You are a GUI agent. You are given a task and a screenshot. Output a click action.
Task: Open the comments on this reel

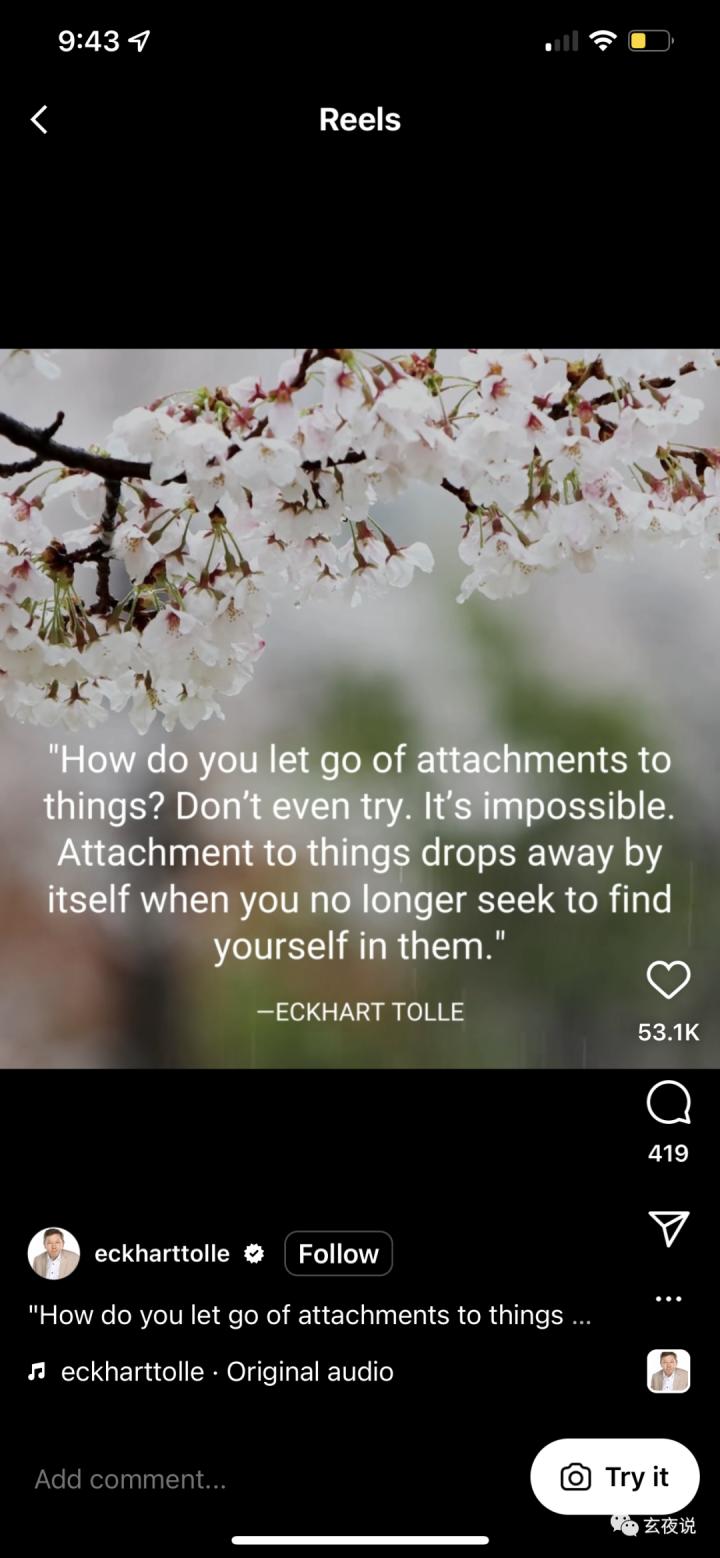click(668, 1104)
